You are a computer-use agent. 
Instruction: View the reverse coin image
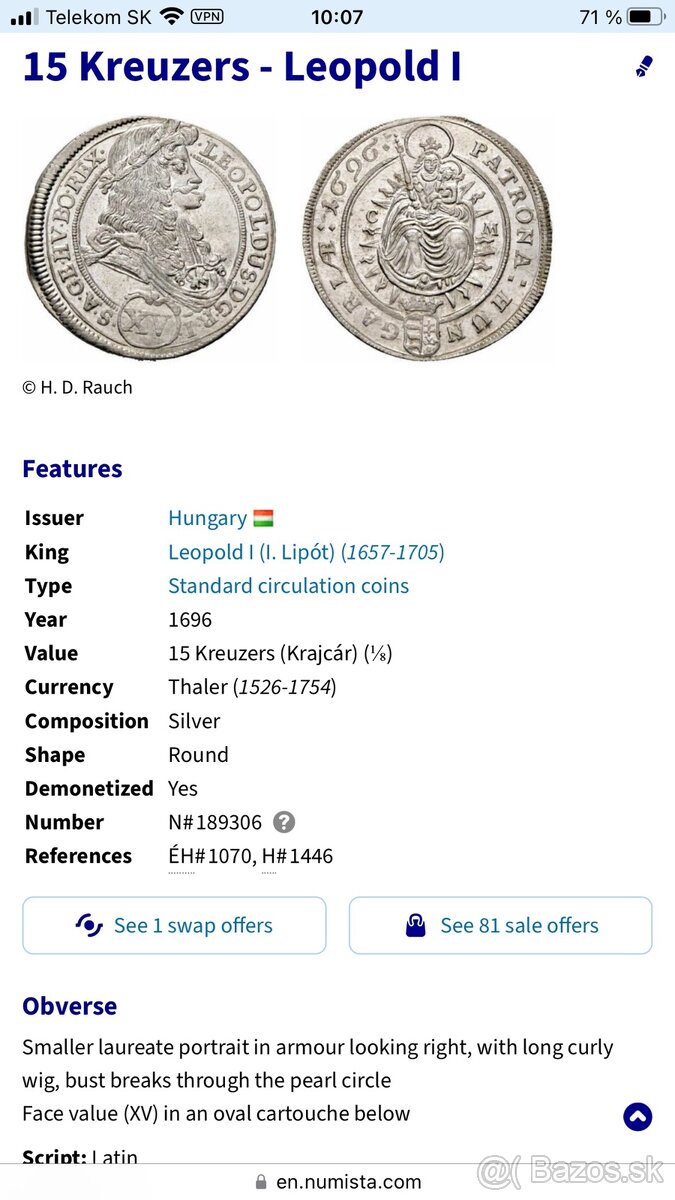427,238
